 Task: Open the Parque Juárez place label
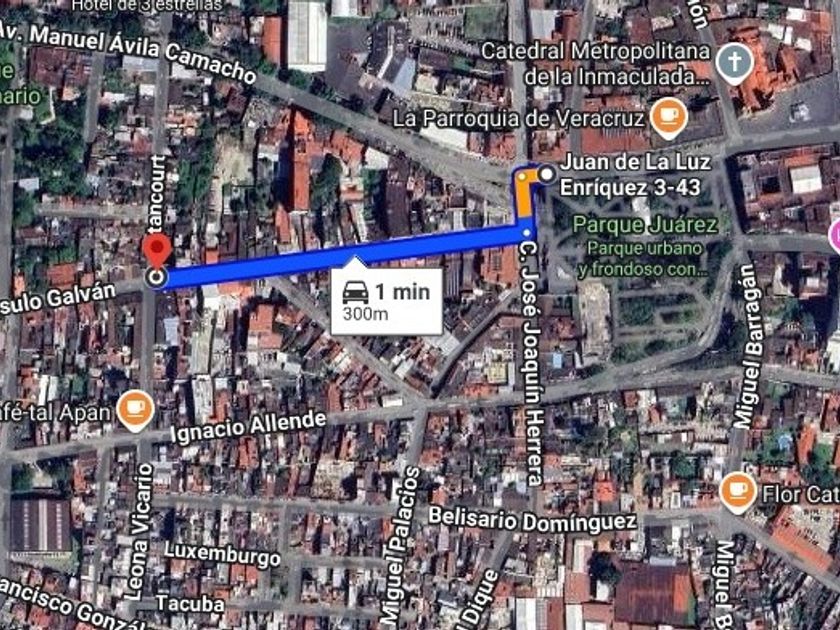(645, 223)
